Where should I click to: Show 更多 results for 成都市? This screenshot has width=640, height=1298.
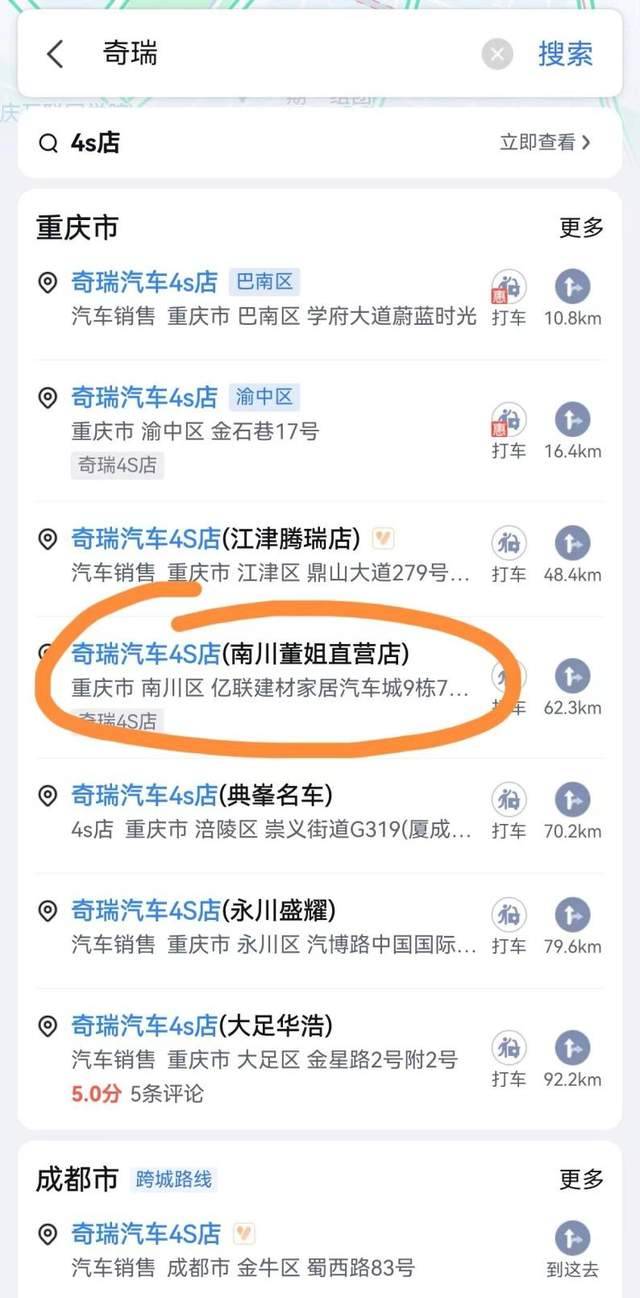581,1179
